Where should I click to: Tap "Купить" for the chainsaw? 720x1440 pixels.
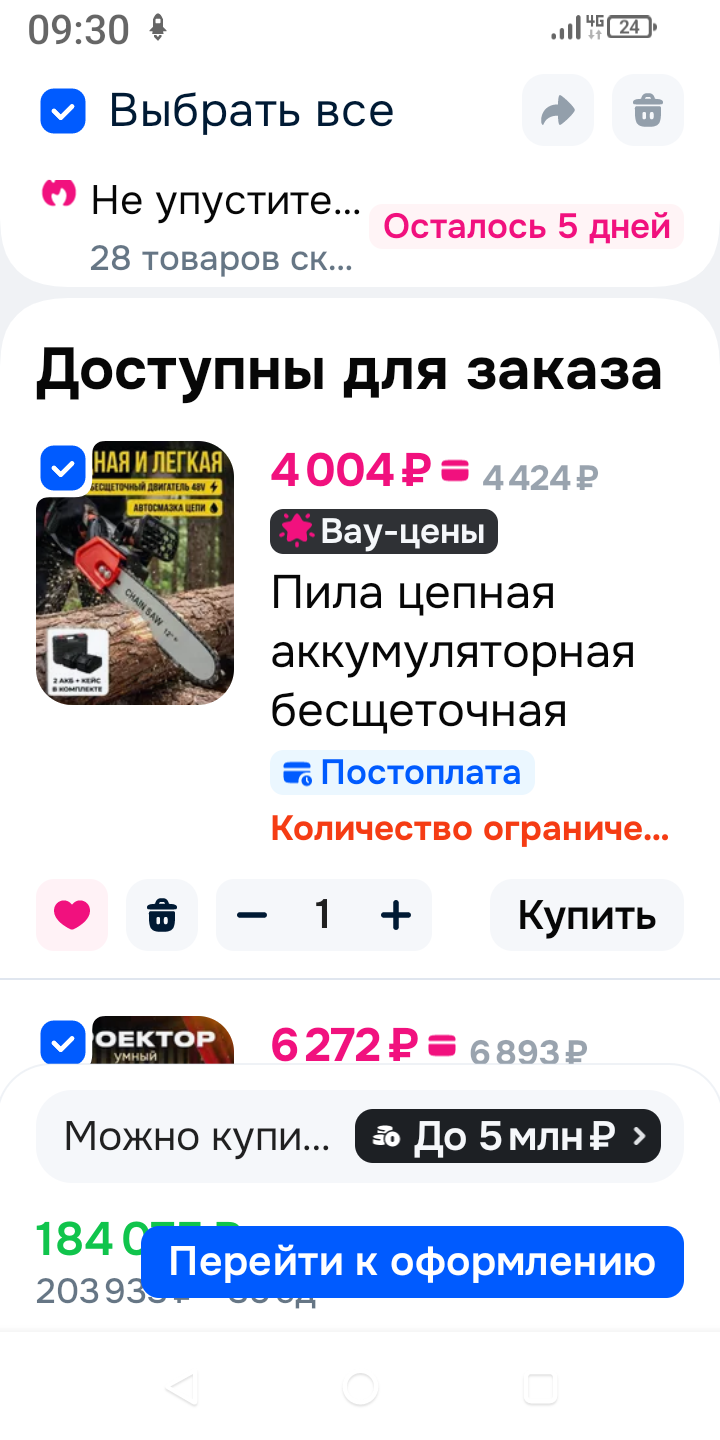[x=586, y=915]
